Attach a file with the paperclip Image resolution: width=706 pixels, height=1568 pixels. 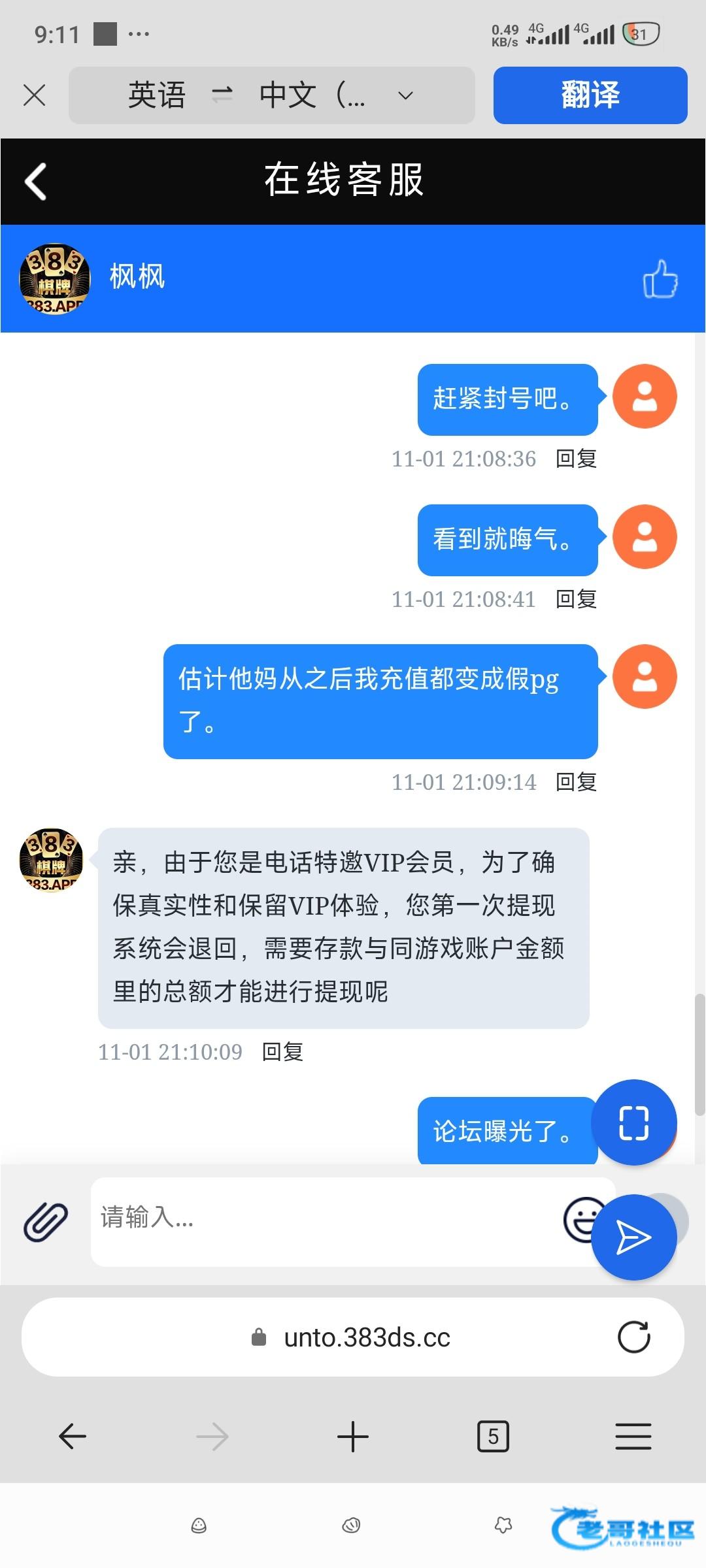click(46, 1222)
